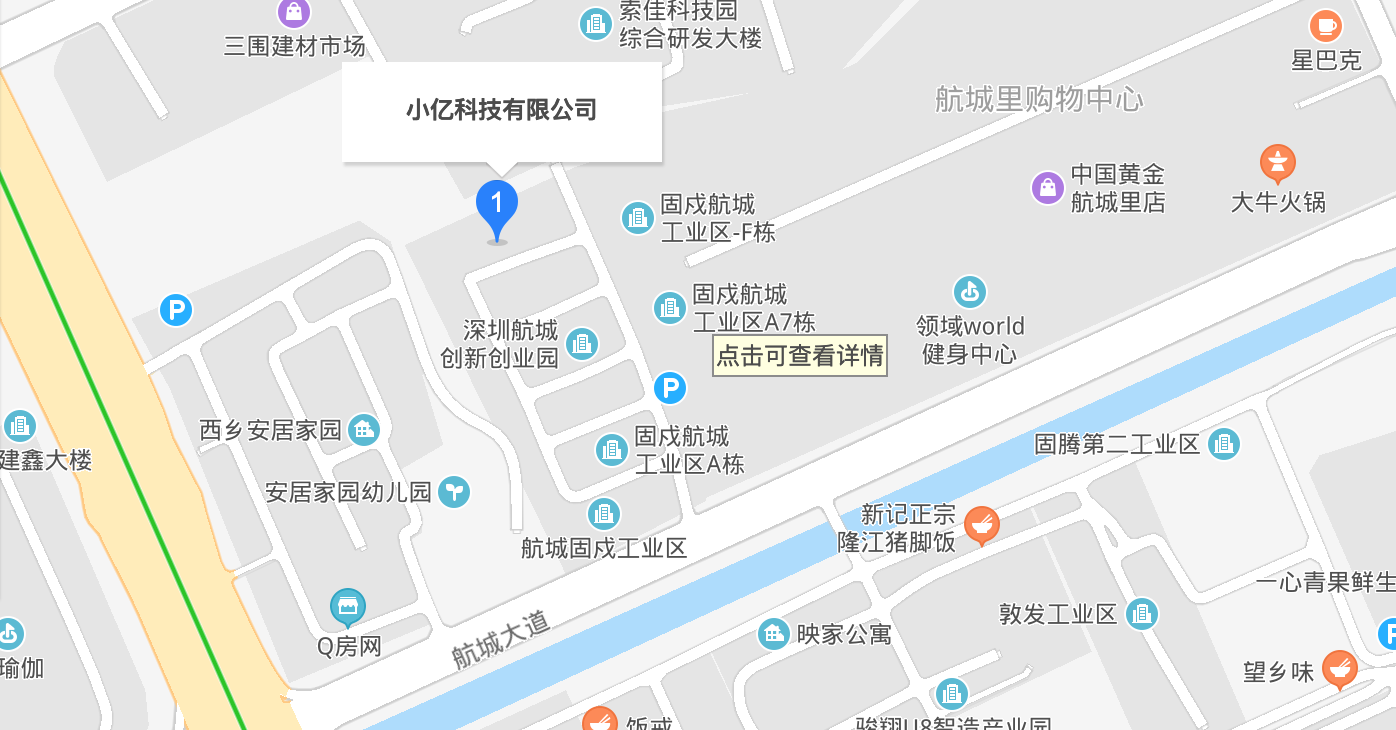
Task: Select the 固戍航城工业区-F栋 map point
Action: tap(638, 217)
